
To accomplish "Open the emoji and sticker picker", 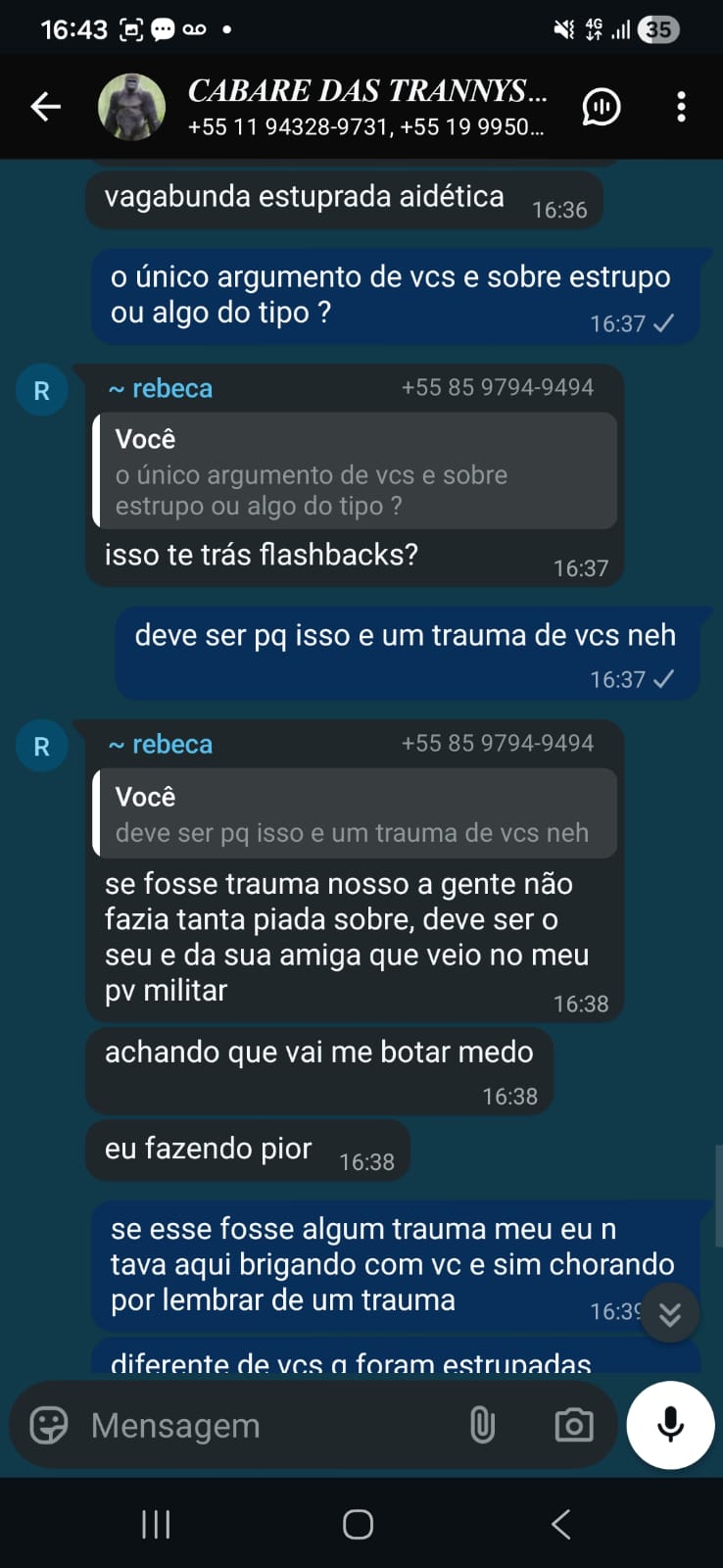I will 49,1425.
